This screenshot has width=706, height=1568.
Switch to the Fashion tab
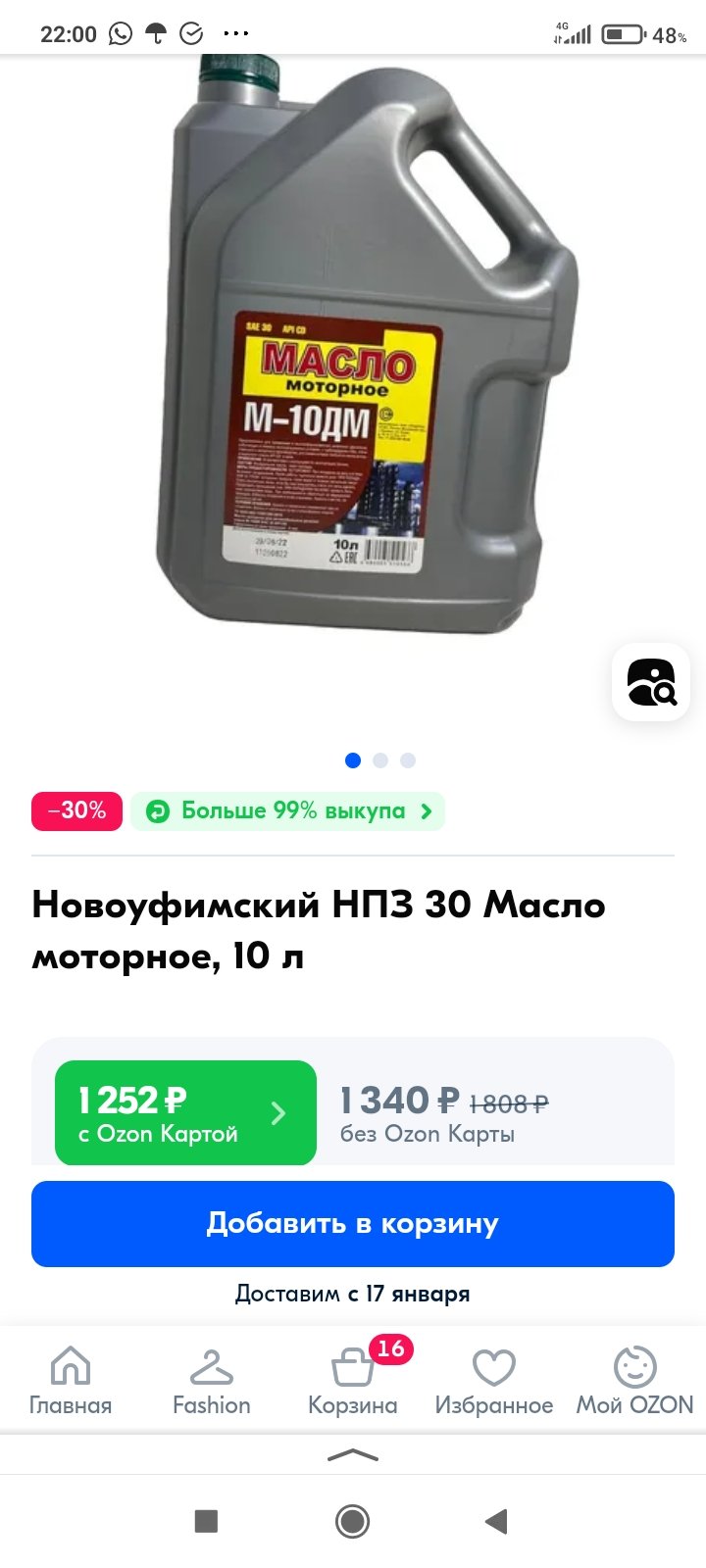(212, 1382)
